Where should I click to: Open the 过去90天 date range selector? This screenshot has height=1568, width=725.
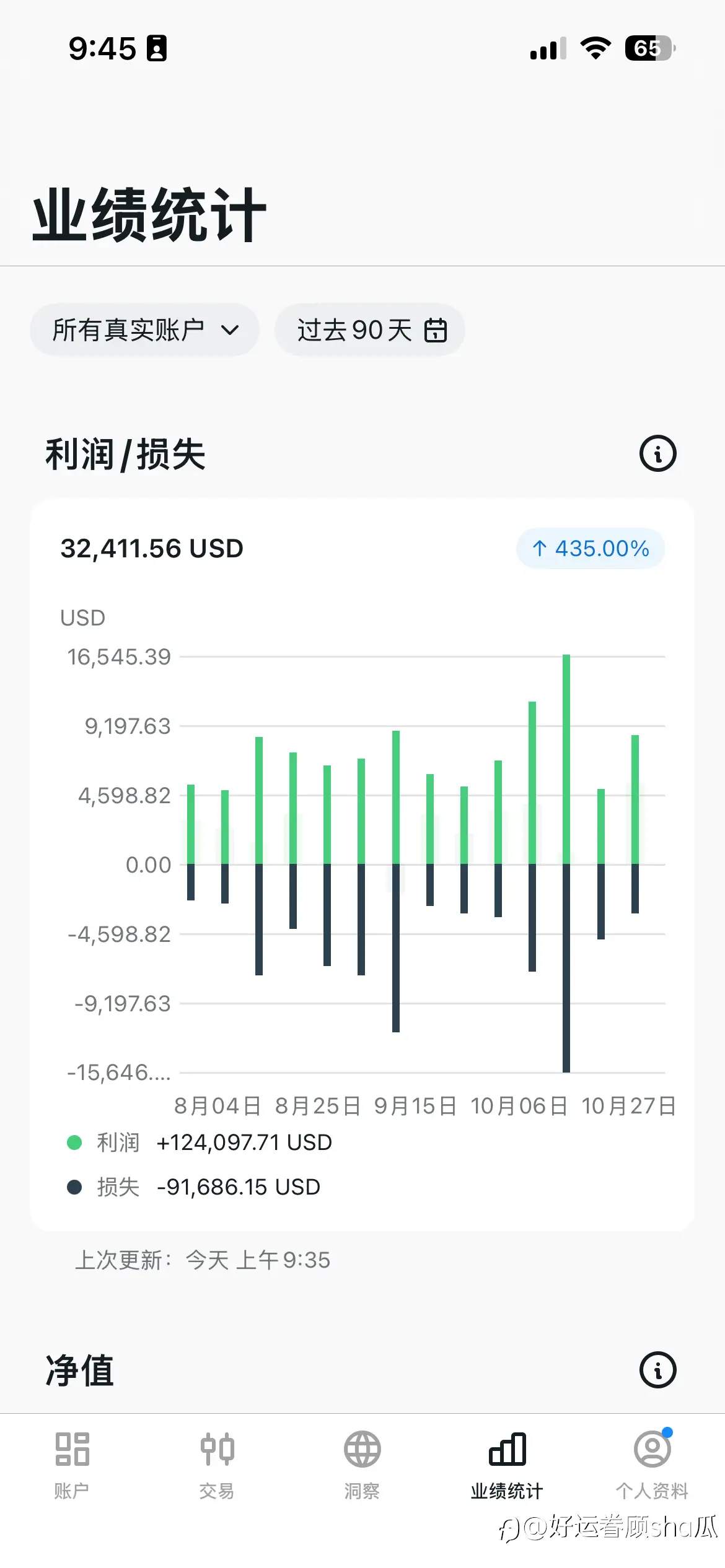[370, 330]
